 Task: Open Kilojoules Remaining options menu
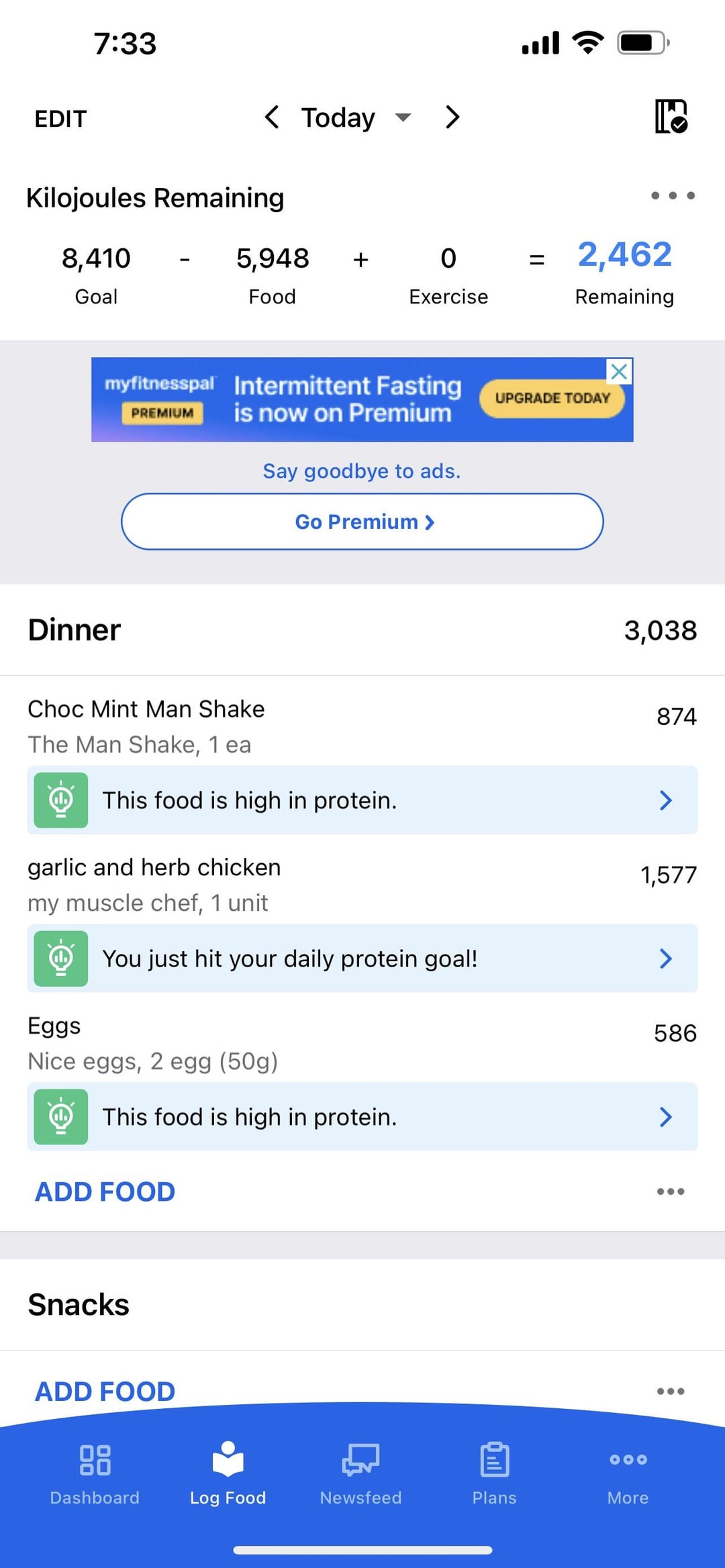pyautogui.click(x=673, y=196)
